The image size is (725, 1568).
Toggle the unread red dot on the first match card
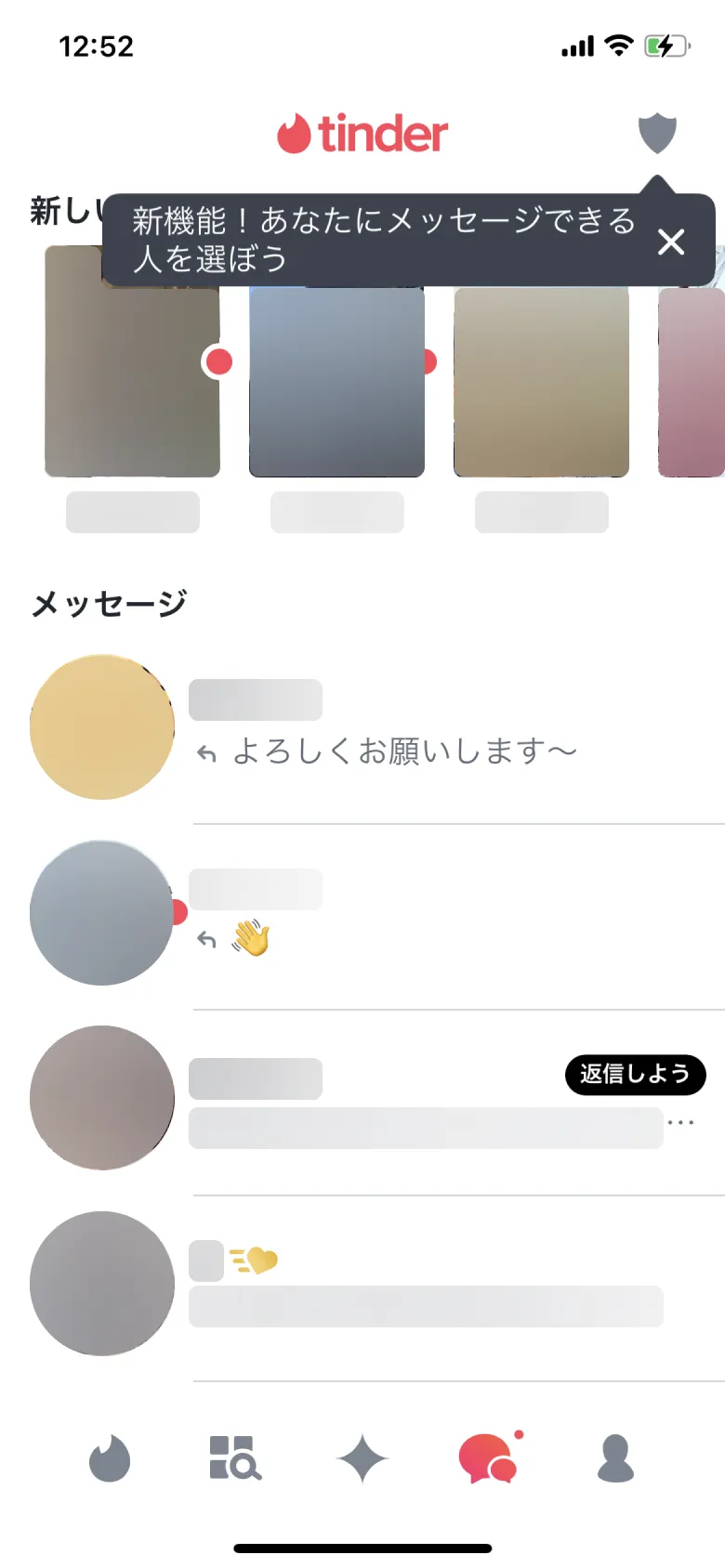[220, 363]
